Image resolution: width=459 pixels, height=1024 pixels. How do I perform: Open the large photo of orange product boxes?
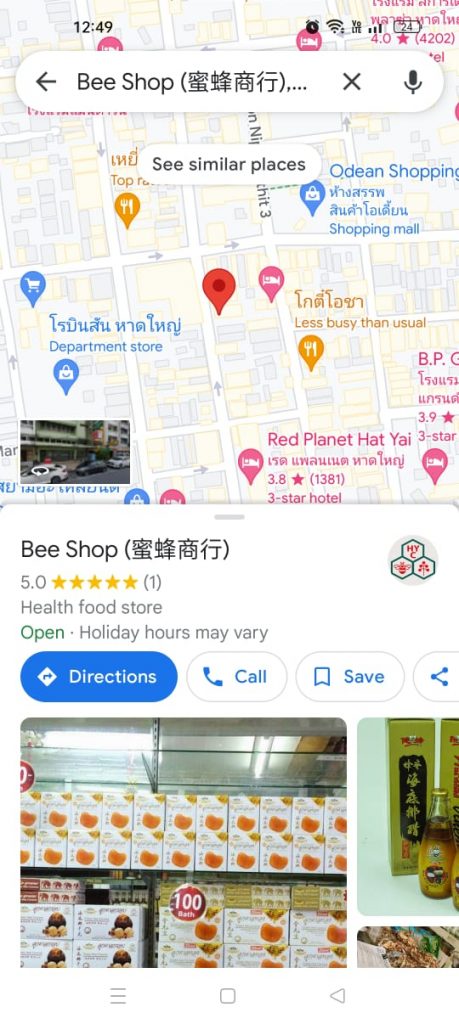183,842
